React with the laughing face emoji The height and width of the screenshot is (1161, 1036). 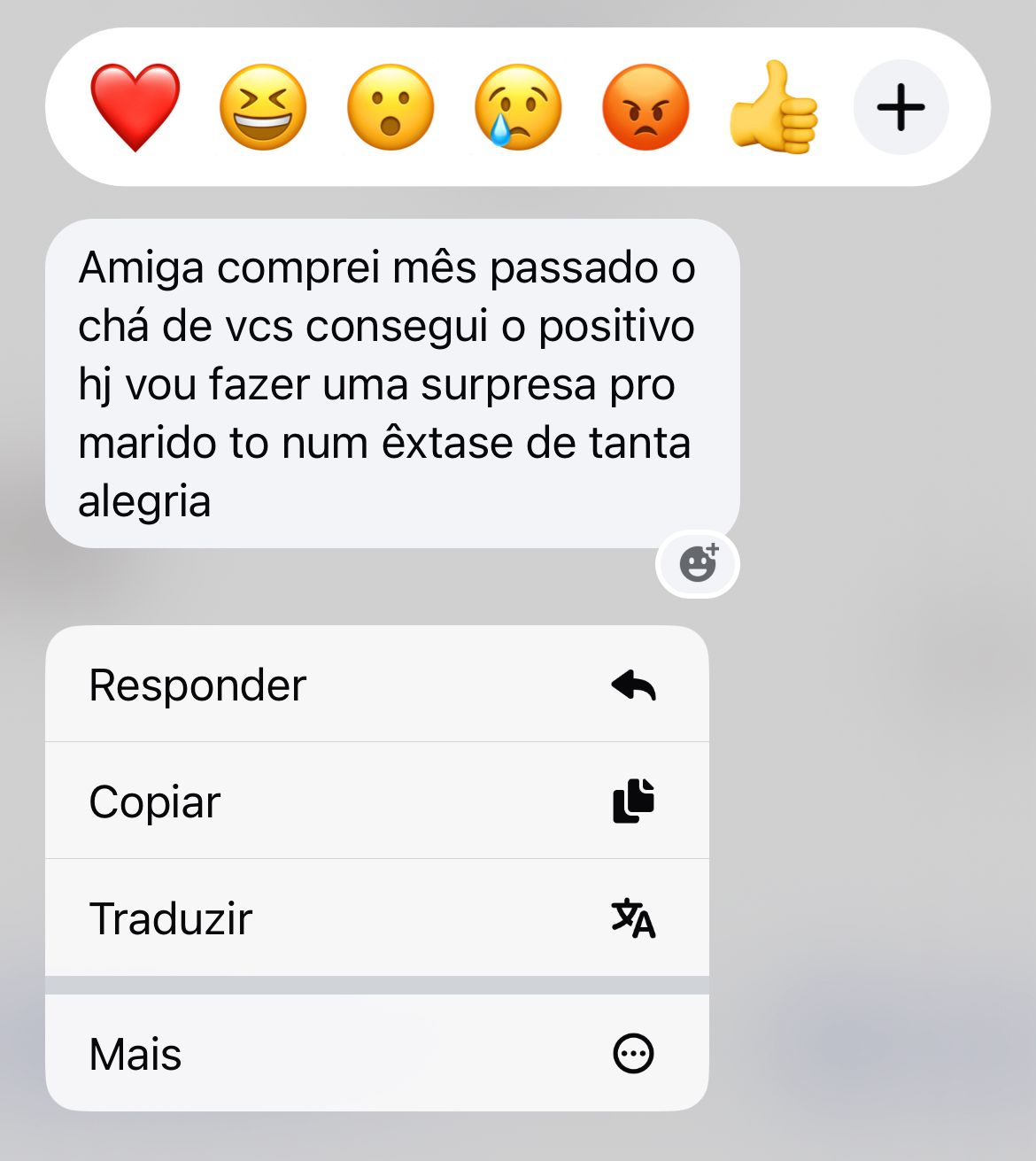pyautogui.click(x=263, y=107)
